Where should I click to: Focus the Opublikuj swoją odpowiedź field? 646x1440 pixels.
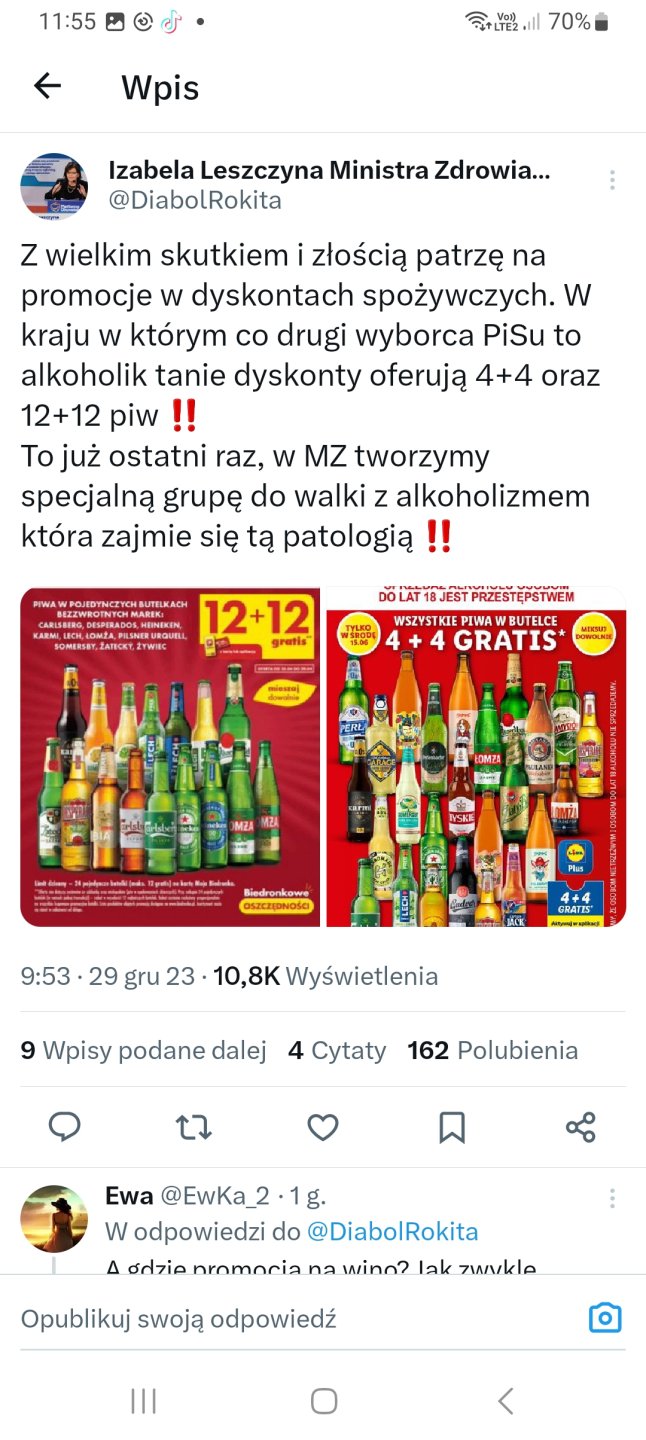[290, 1318]
